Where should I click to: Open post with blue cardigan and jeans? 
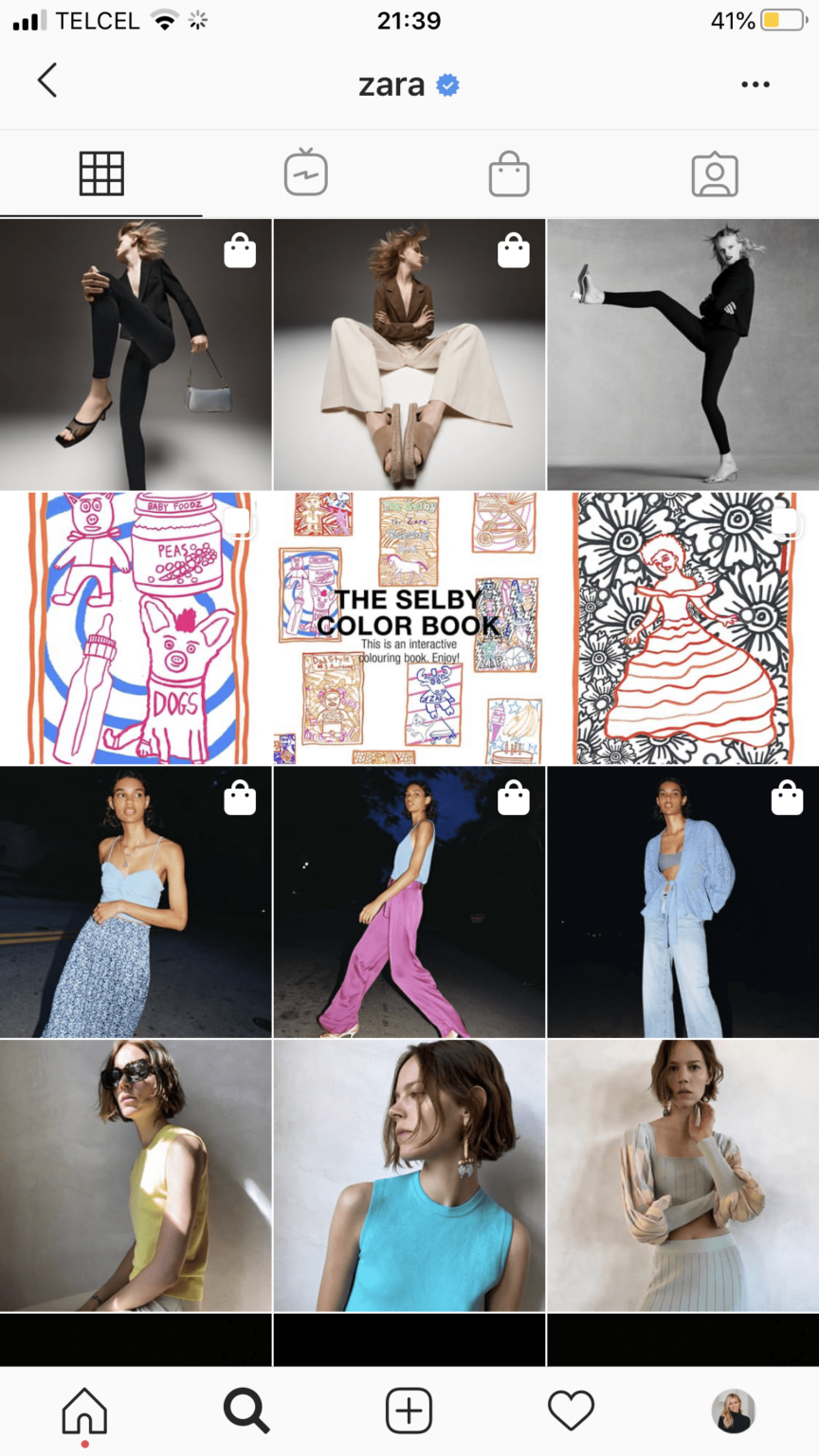click(x=683, y=901)
